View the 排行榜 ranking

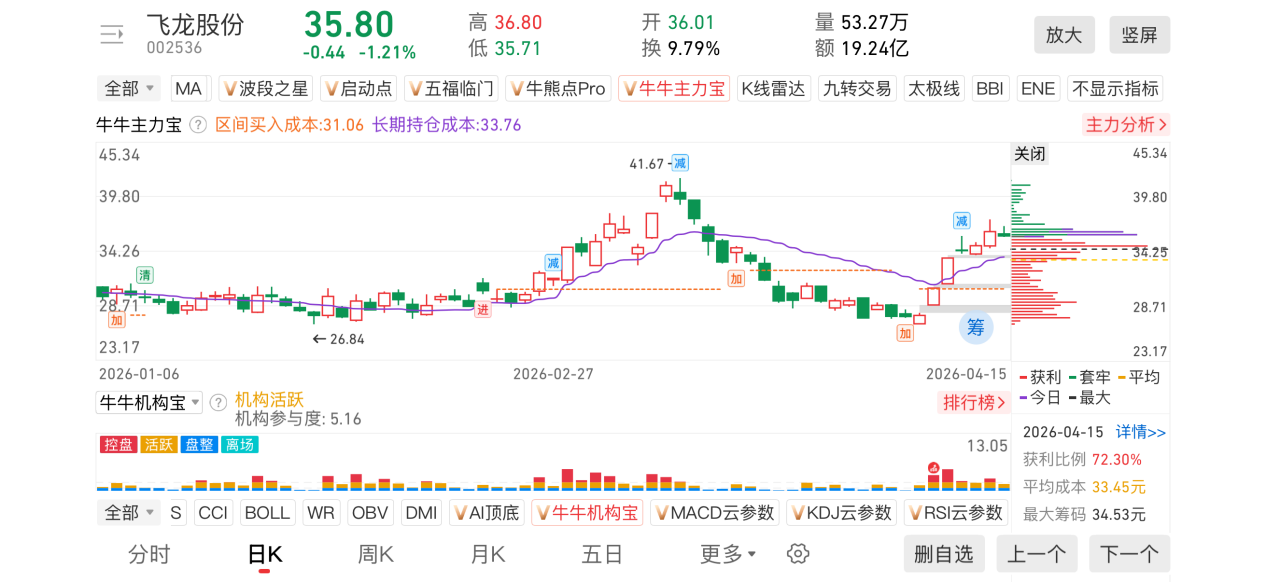tap(974, 402)
